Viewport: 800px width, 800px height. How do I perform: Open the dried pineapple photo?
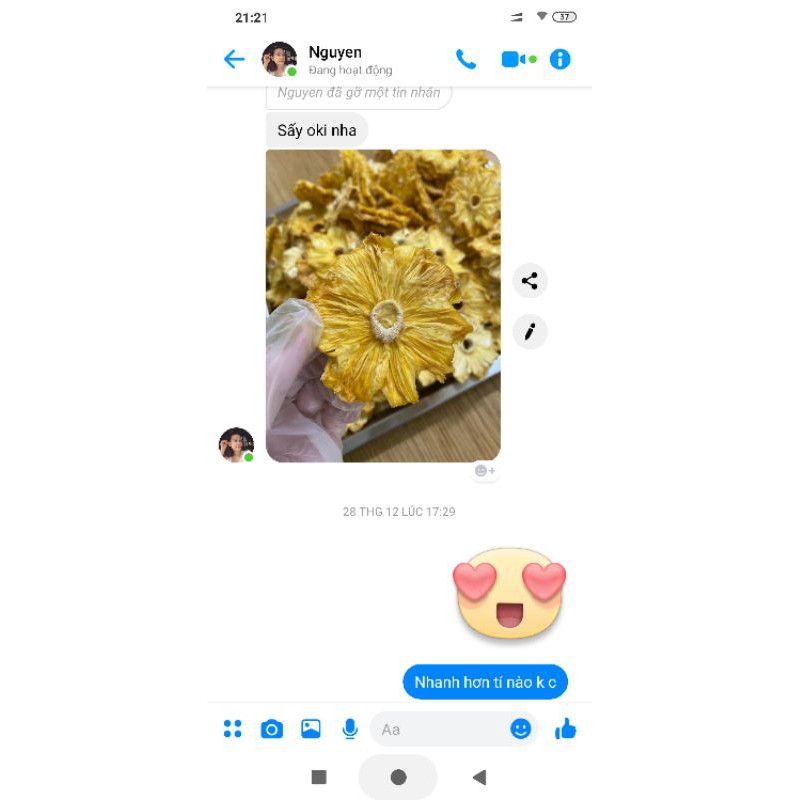pos(383,305)
